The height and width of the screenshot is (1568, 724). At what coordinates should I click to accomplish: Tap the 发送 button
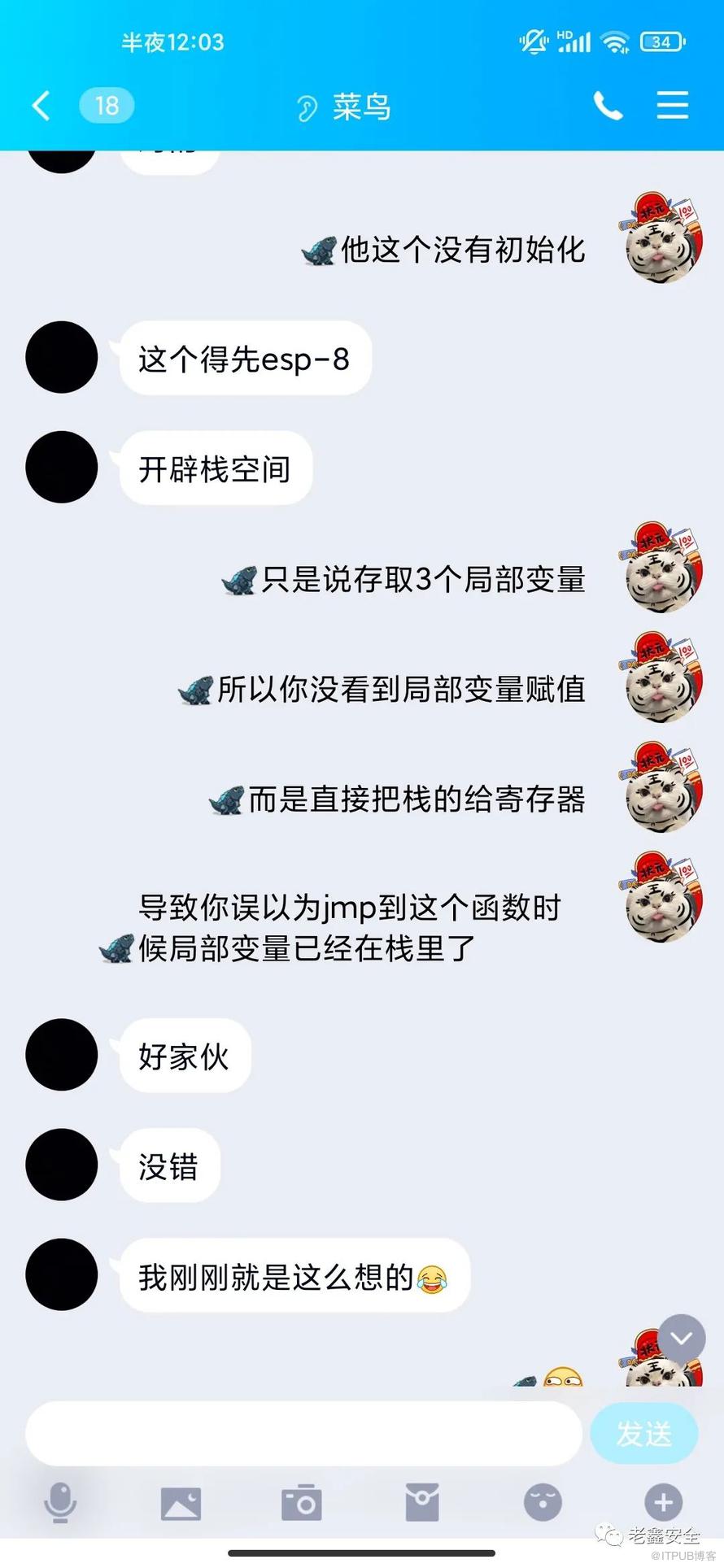click(x=643, y=1434)
